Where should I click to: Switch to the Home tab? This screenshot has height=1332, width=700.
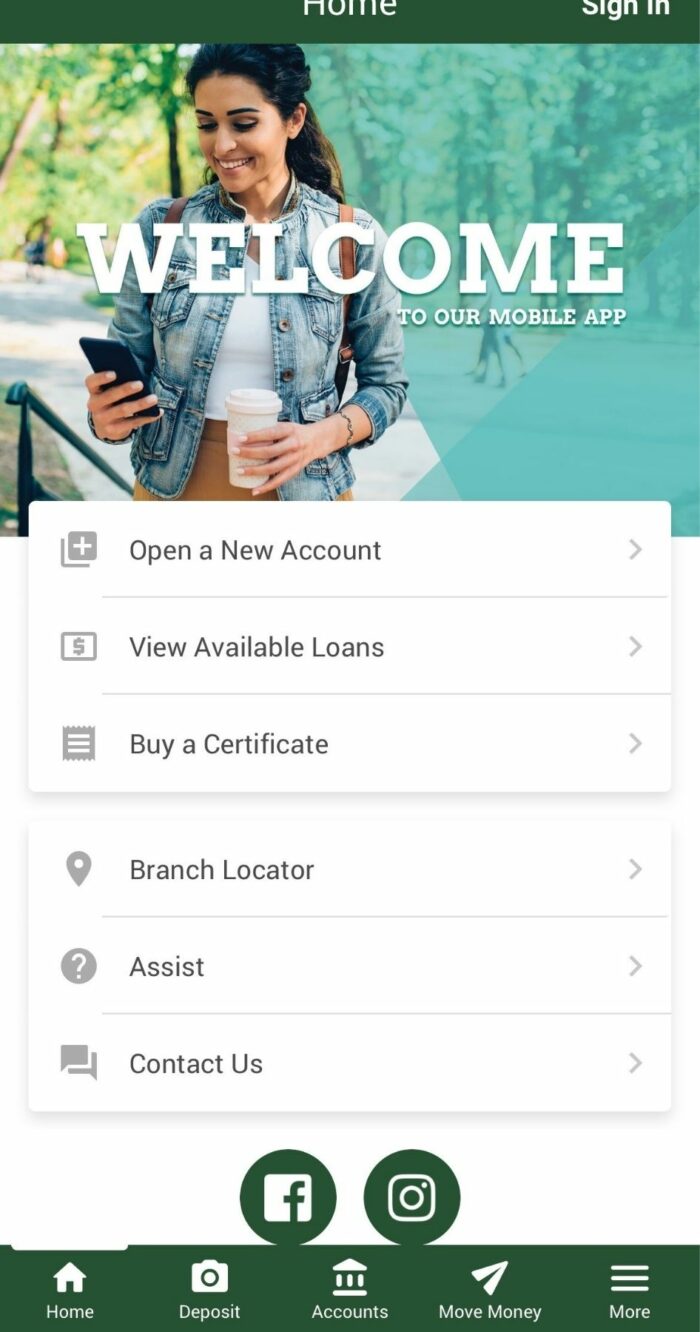pyautogui.click(x=70, y=1290)
